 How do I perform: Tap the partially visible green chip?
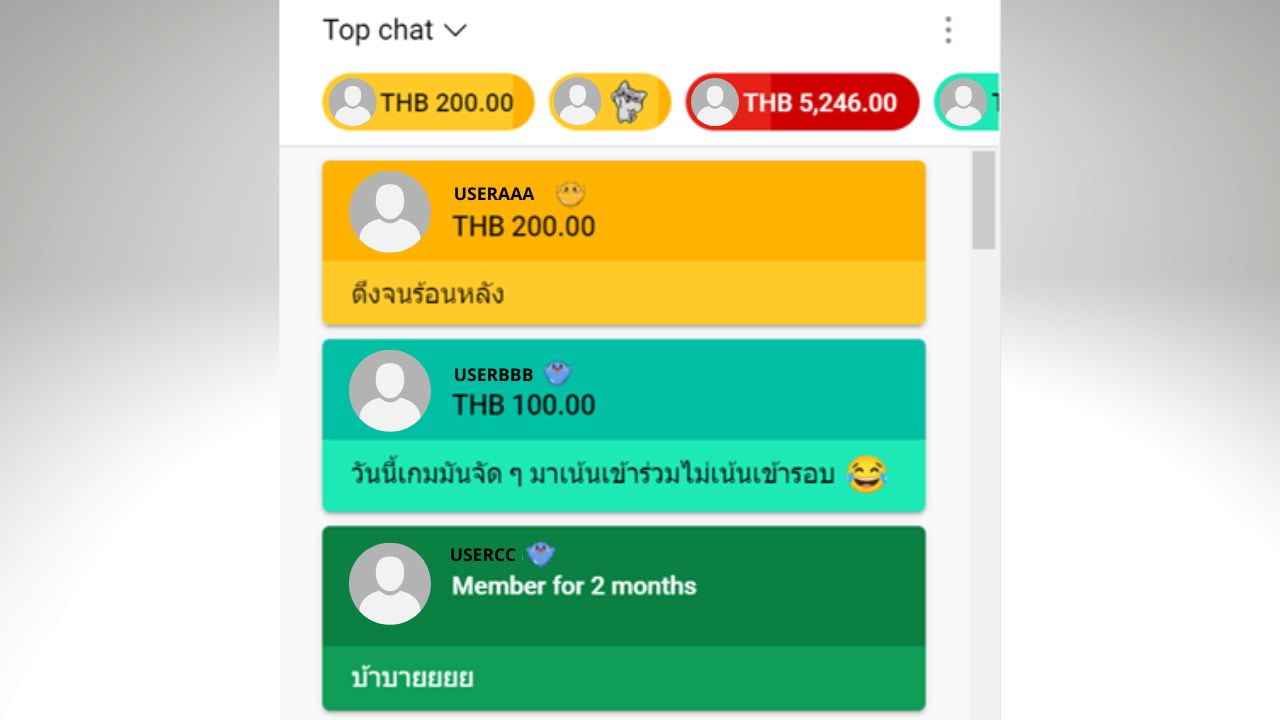968,102
